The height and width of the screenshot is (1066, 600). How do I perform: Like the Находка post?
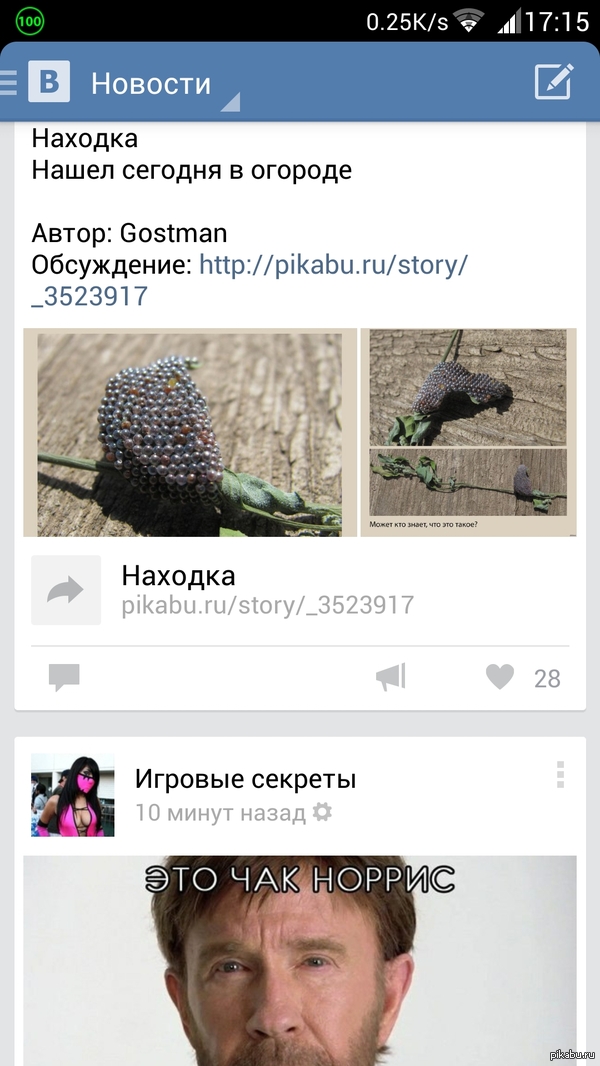click(500, 678)
